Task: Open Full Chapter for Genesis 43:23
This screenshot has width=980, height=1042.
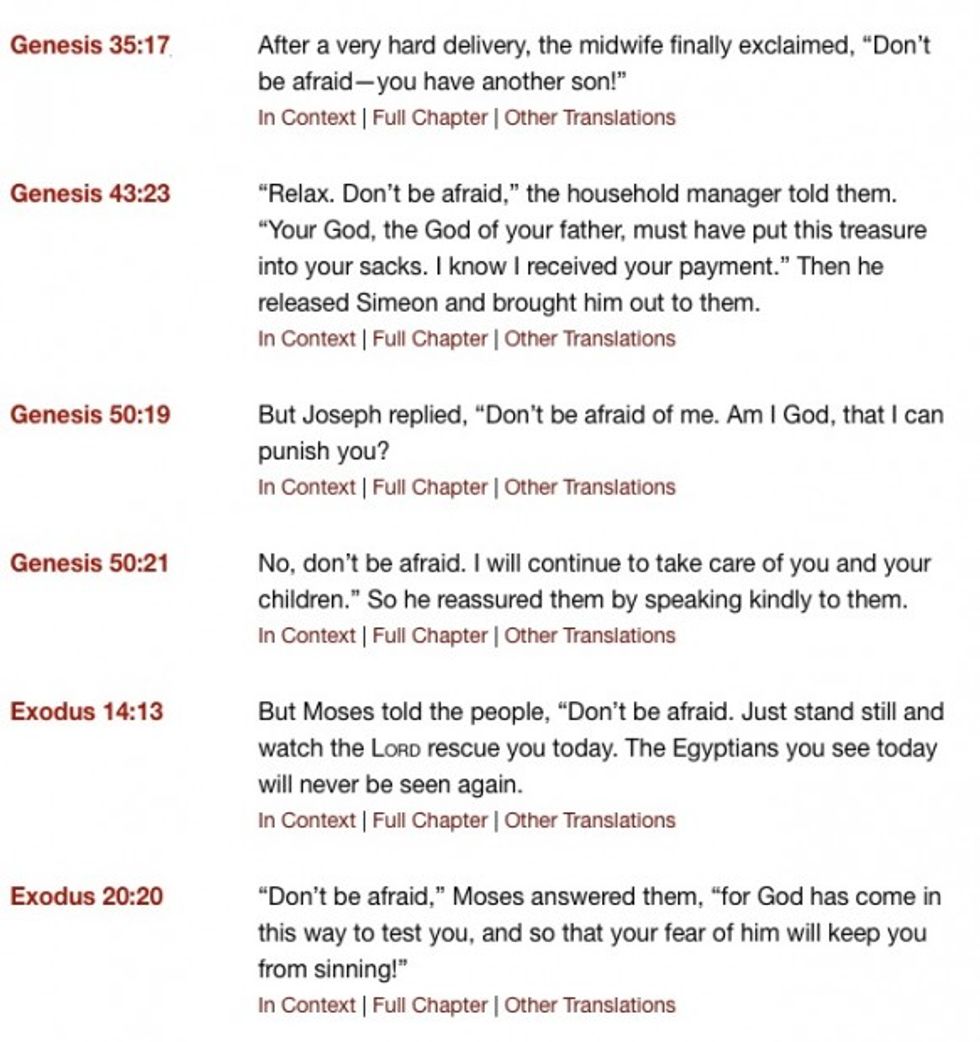Action: pos(430,339)
